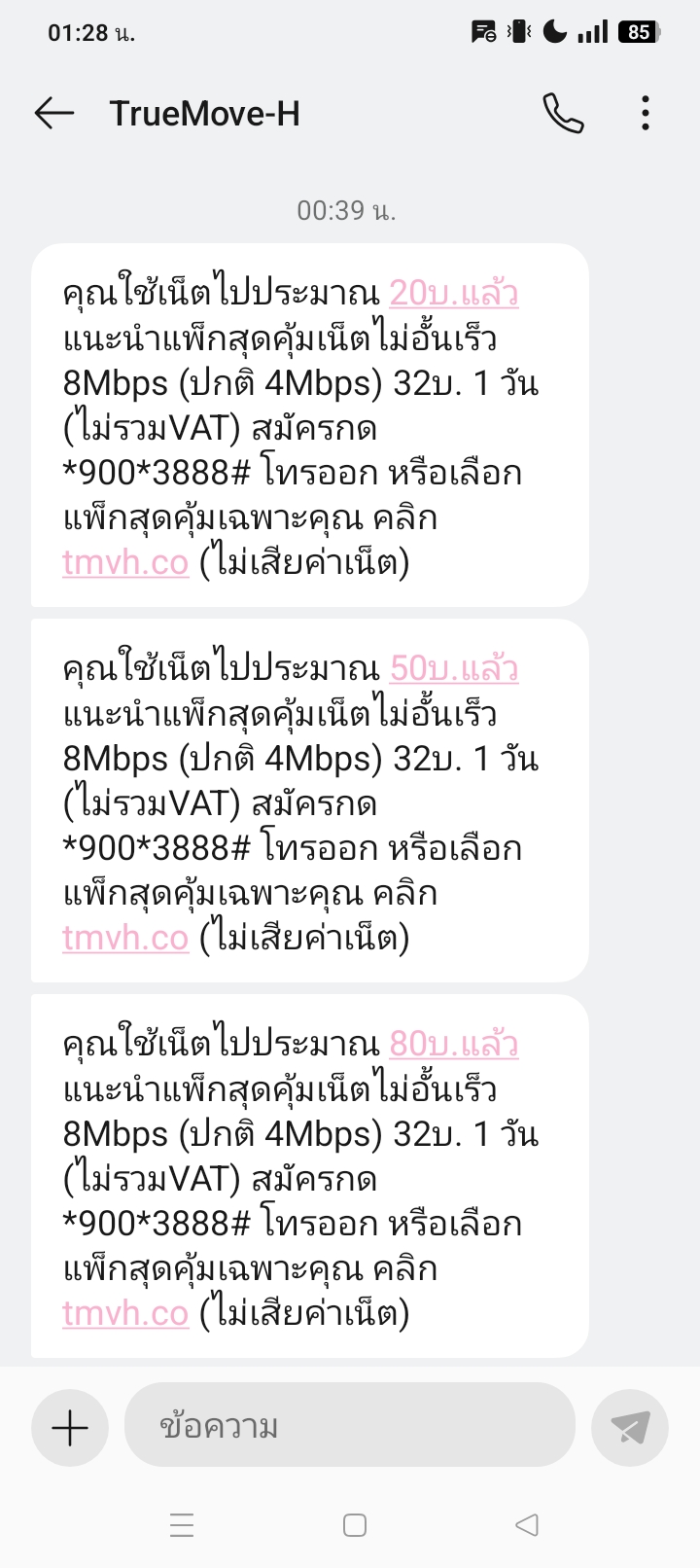700x1568 pixels.
Task: Tap the system home button
Action: pyautogui.click(x=355, y=1525)
